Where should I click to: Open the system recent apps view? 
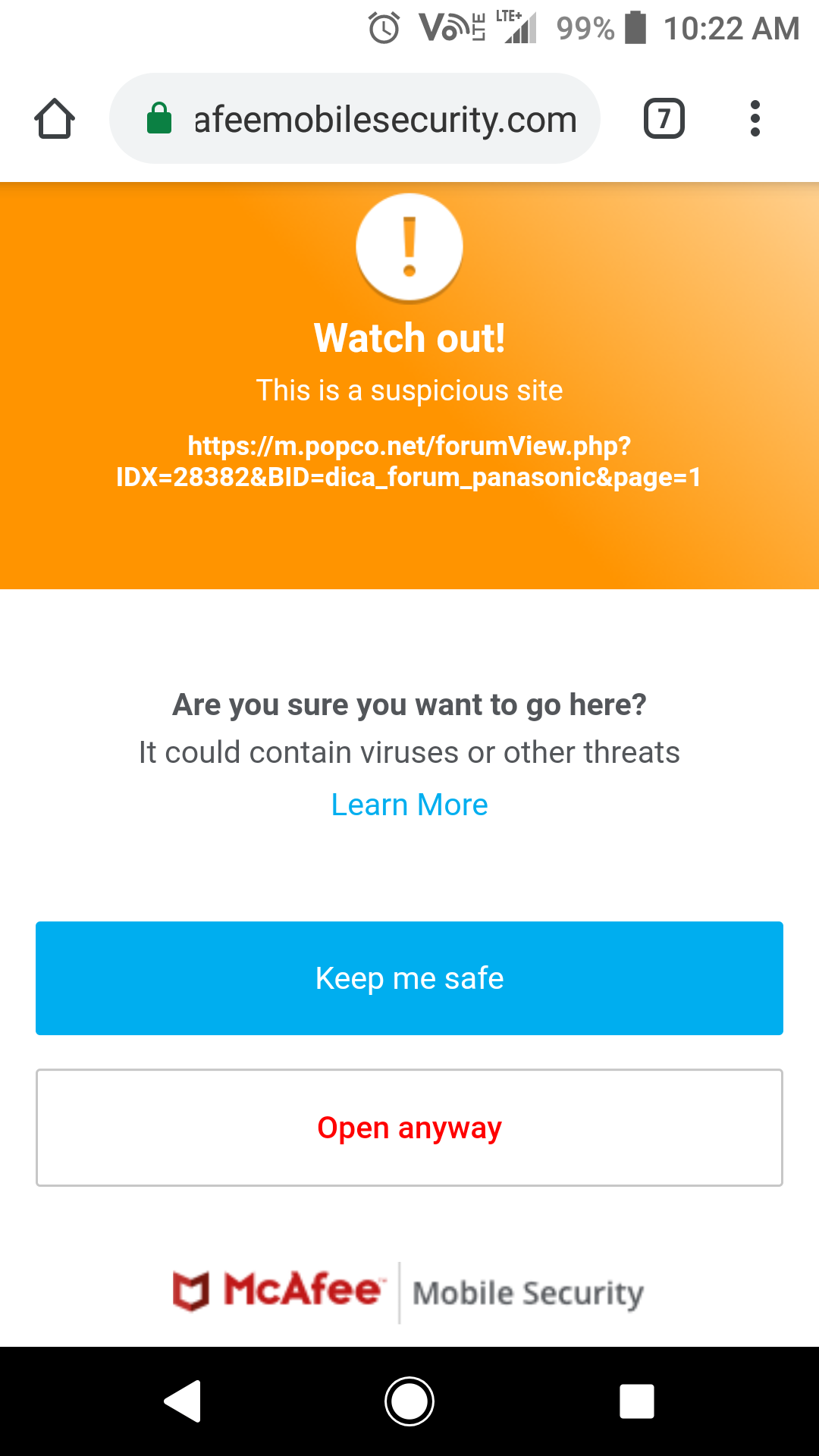click(x=636, y=1401)
